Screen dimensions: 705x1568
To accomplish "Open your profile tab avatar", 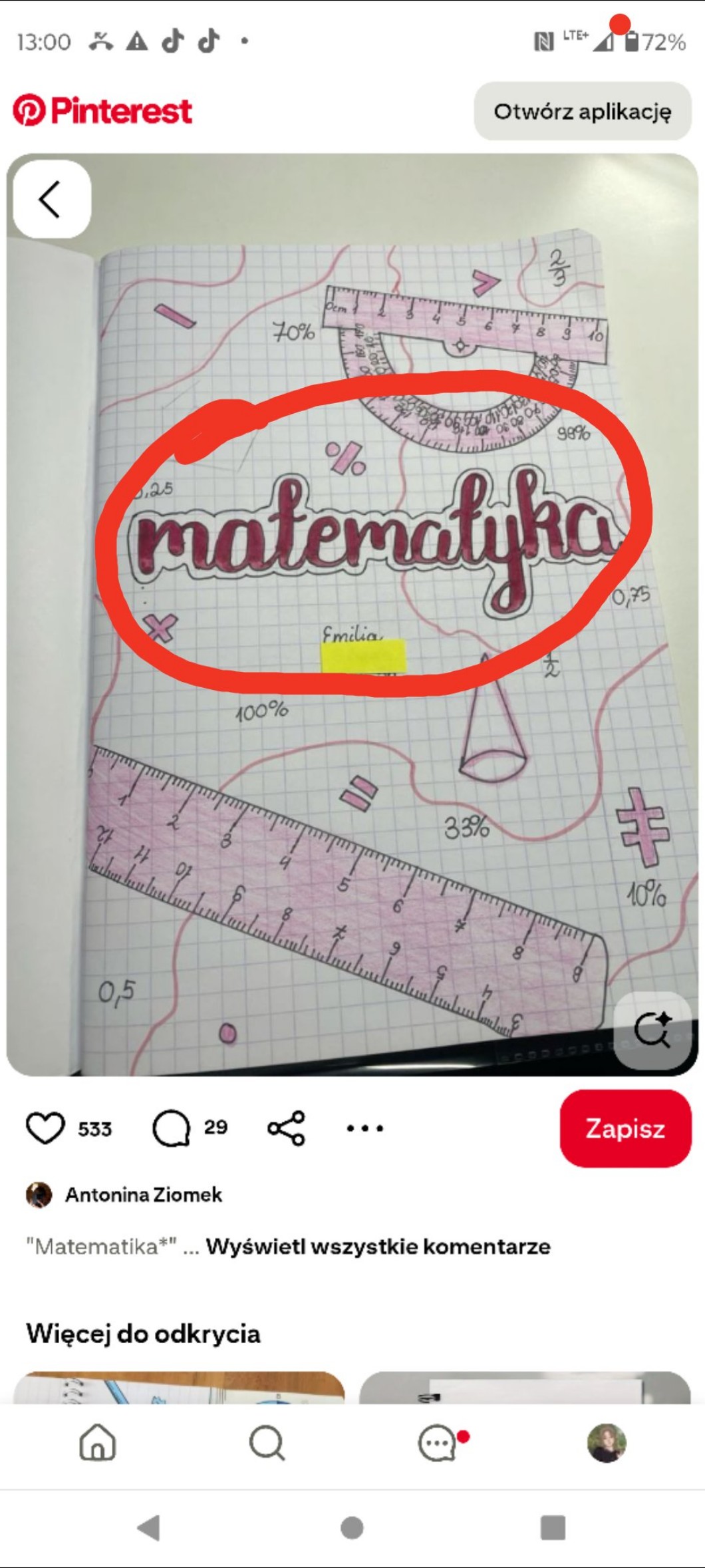I will pos(606,1442).
